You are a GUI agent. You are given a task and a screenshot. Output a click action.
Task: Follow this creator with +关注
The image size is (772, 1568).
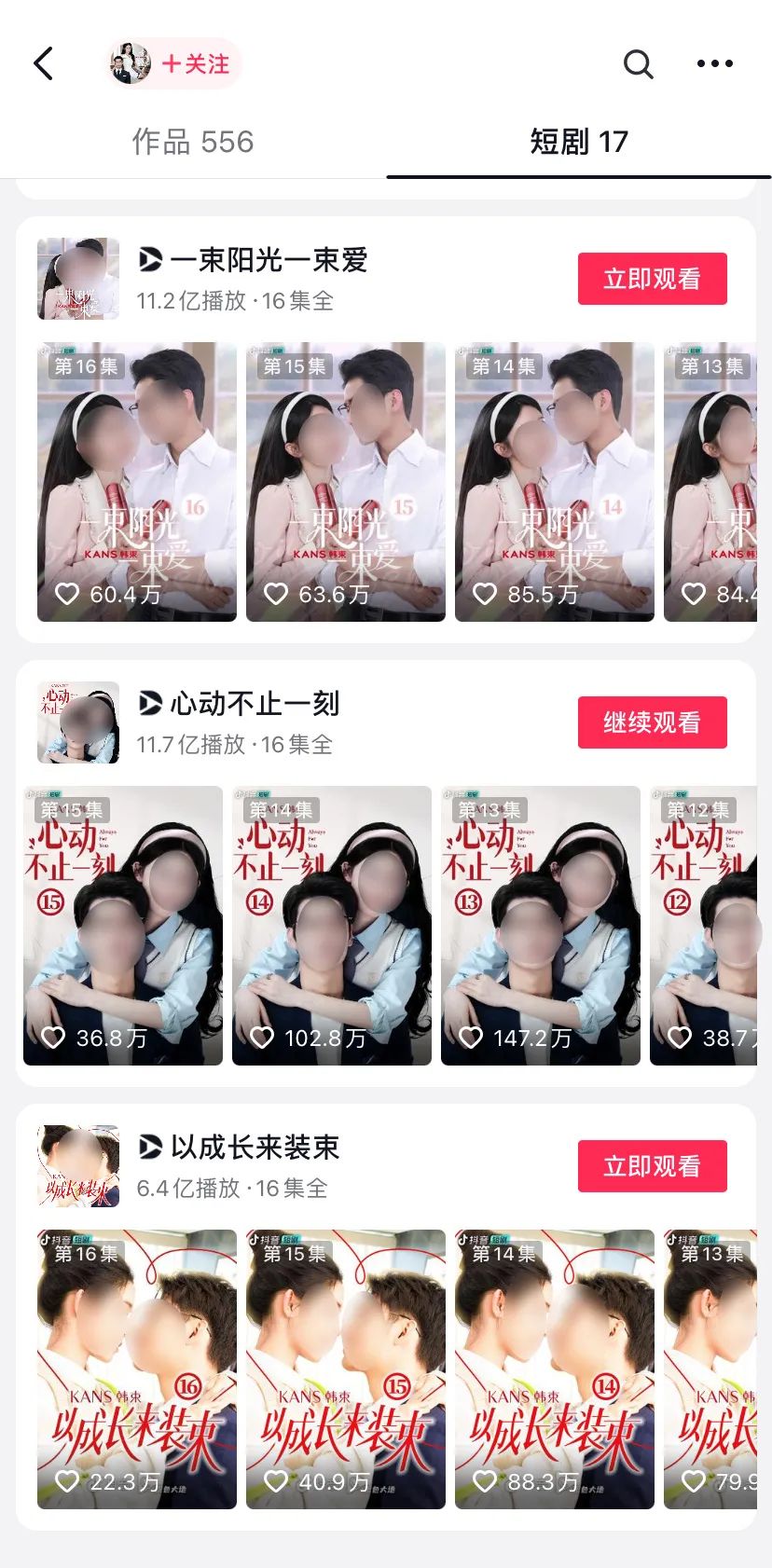(194, 63)
